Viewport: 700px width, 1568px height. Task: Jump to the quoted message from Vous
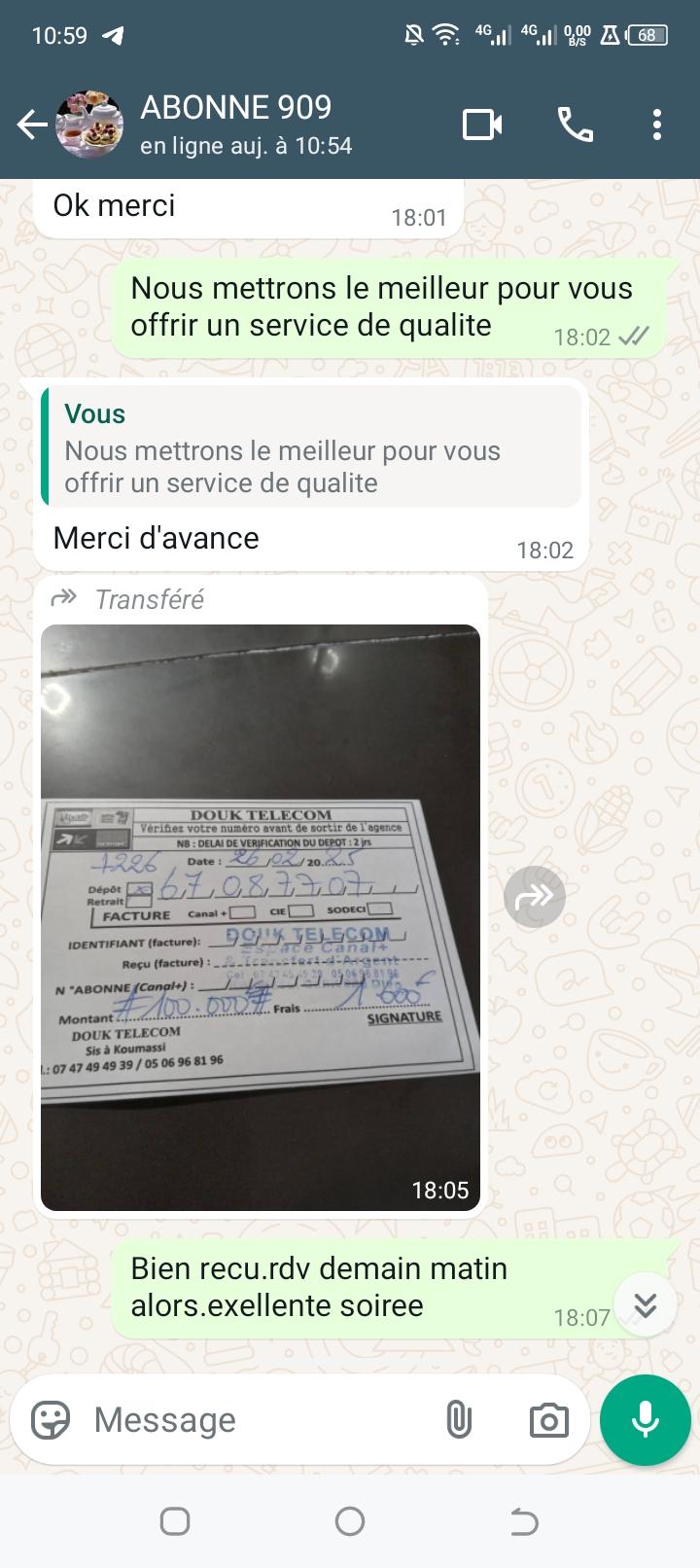point(311,447)
